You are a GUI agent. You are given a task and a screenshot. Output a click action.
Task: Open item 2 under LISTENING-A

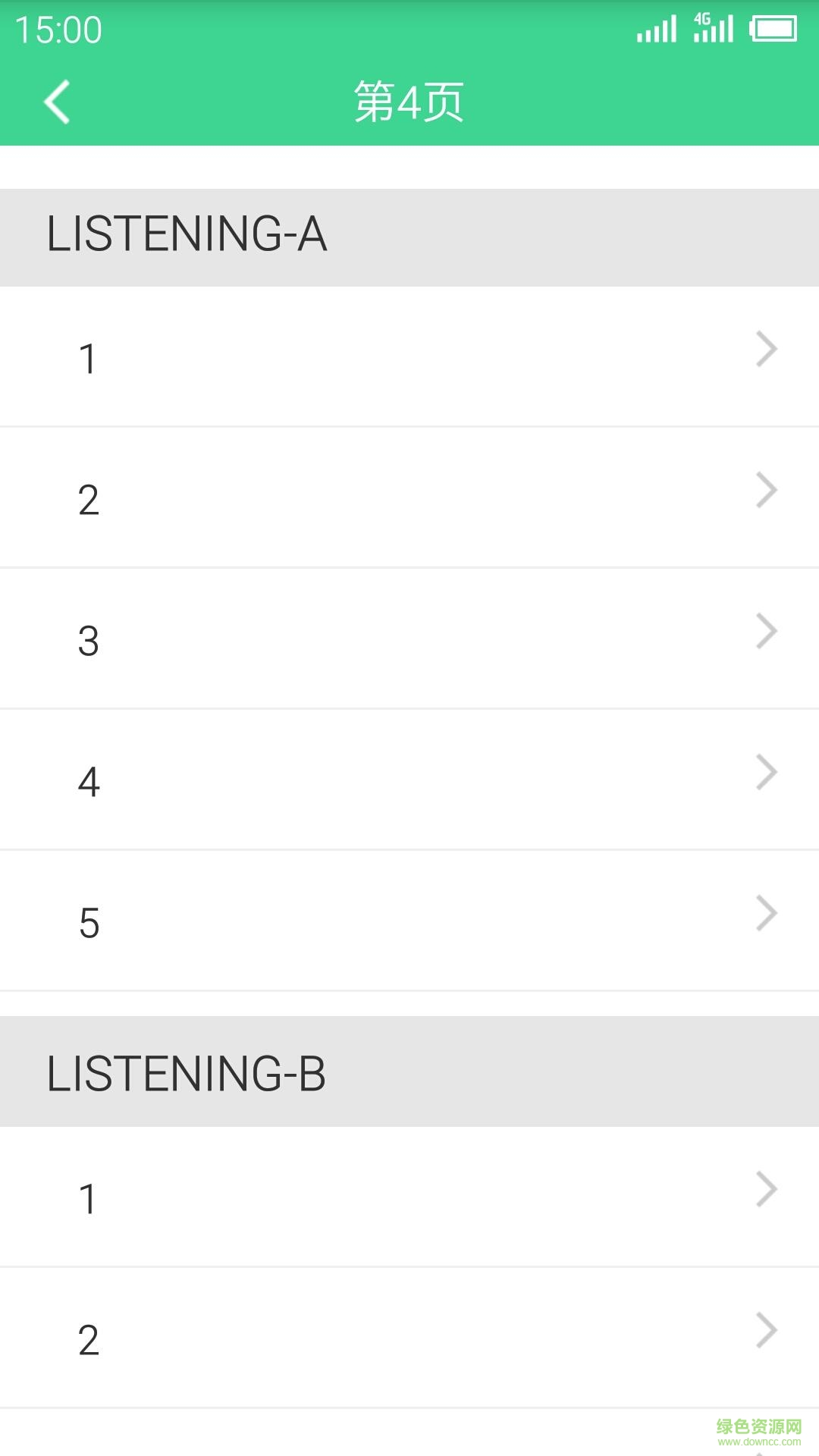[409, 497]
